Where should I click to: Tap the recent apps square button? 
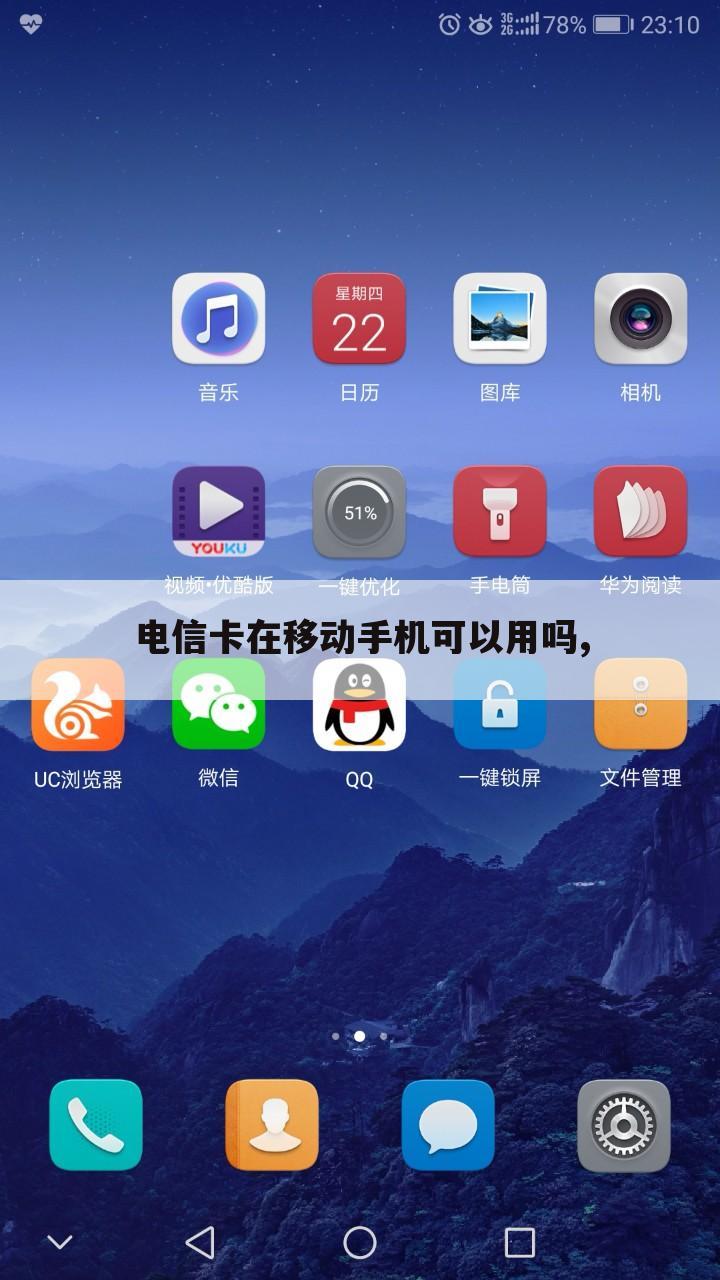[x=519, y=1242]
